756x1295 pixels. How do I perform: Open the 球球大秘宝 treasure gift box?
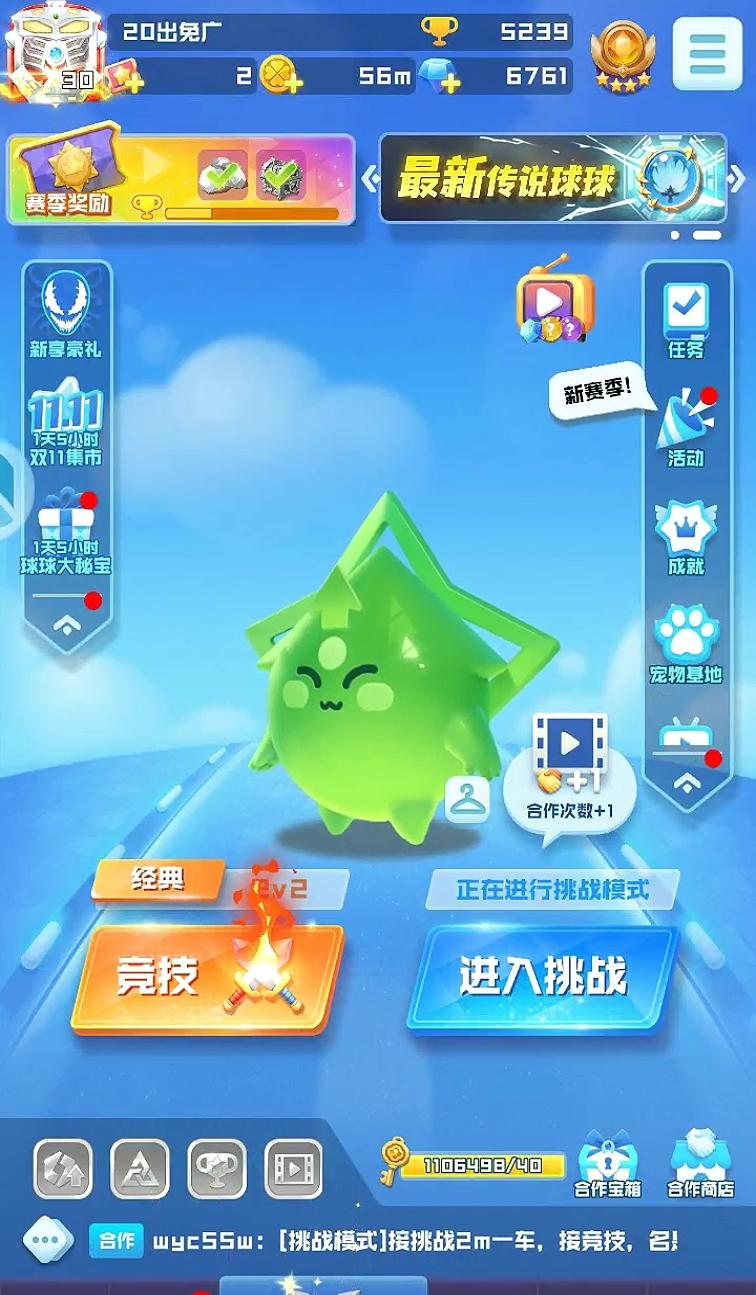pyautogui.click(x=68, y=530)
